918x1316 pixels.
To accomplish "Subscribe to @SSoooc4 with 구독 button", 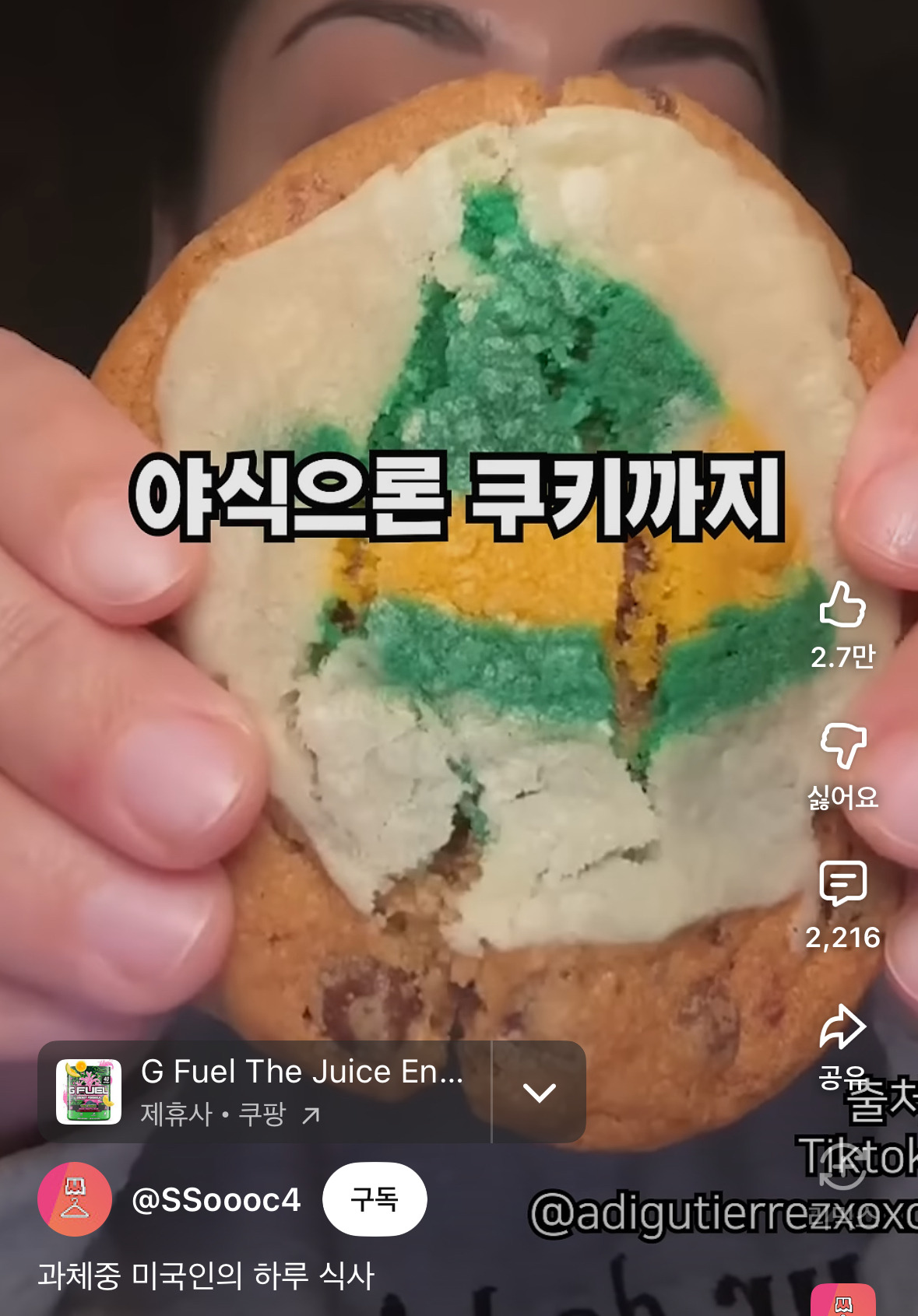I will click(375, 1199).
